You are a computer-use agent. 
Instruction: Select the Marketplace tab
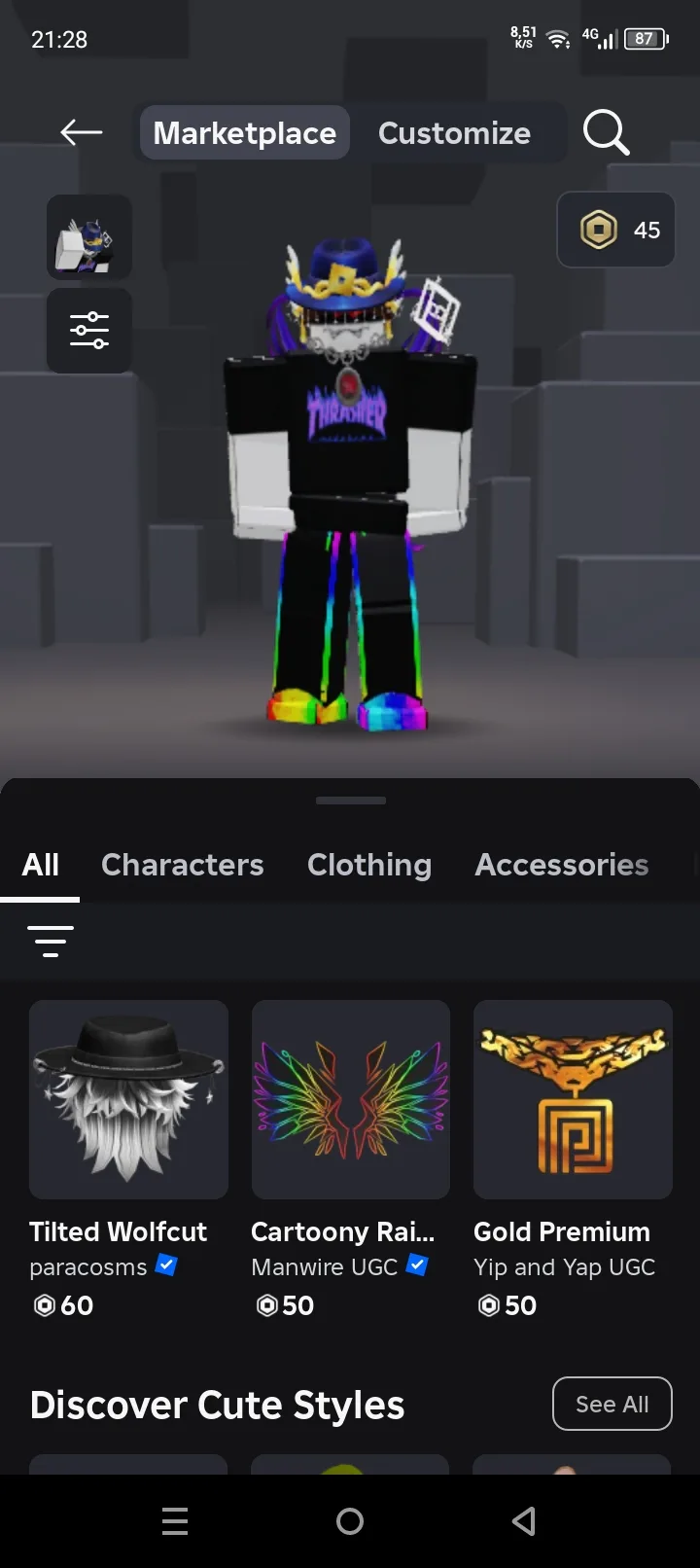245,132
